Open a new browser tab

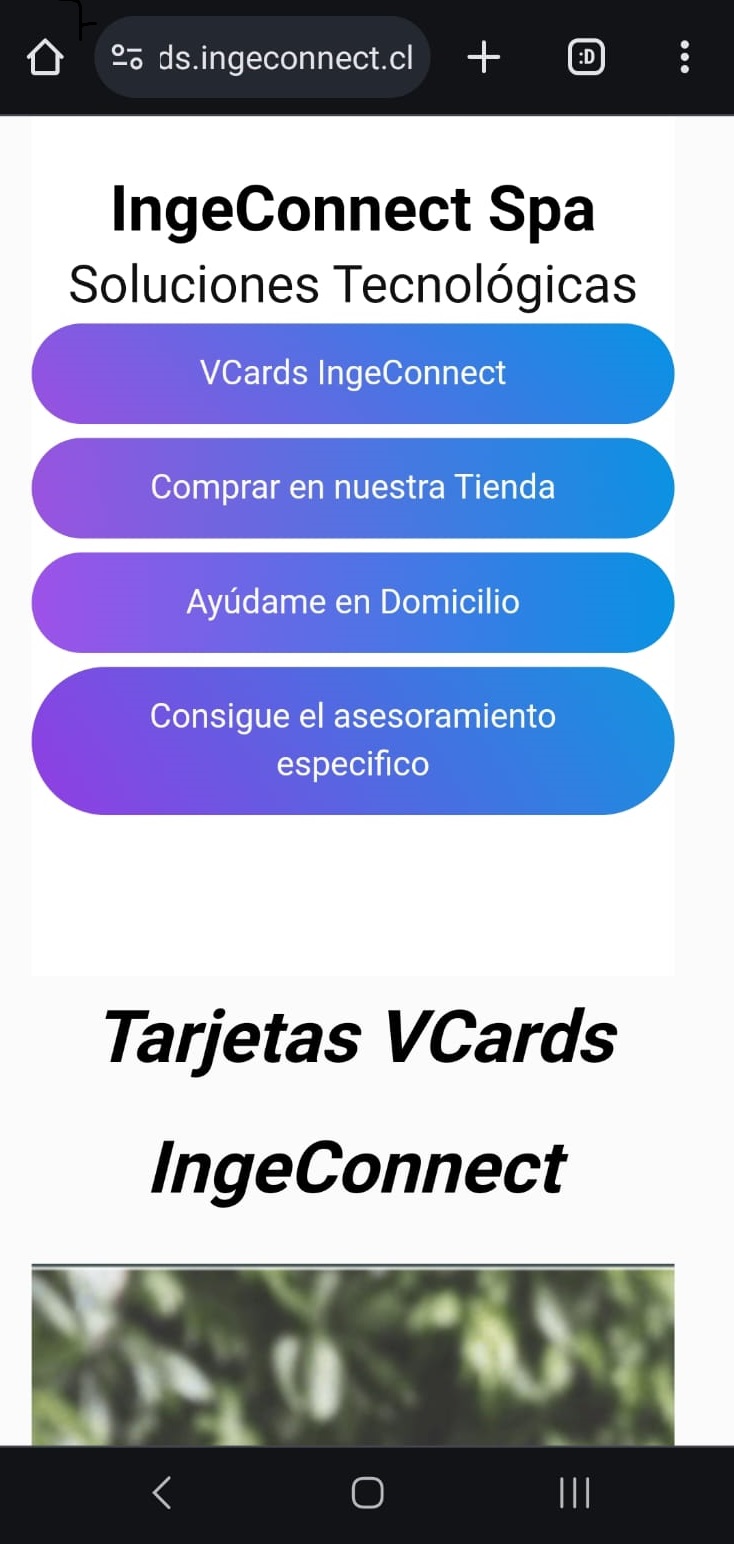pos(483,58)
